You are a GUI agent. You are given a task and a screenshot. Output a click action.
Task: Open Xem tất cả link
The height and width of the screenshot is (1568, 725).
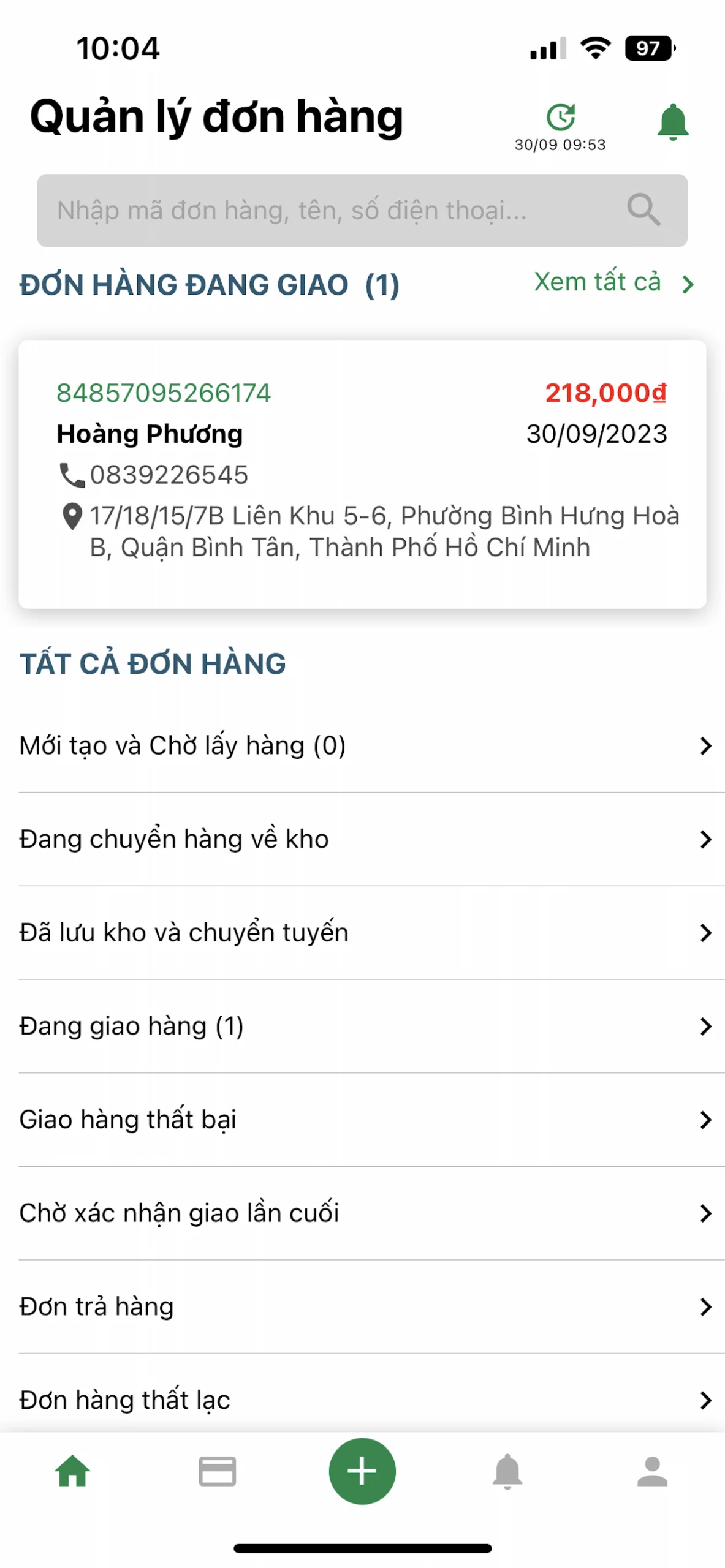(613, 282)
